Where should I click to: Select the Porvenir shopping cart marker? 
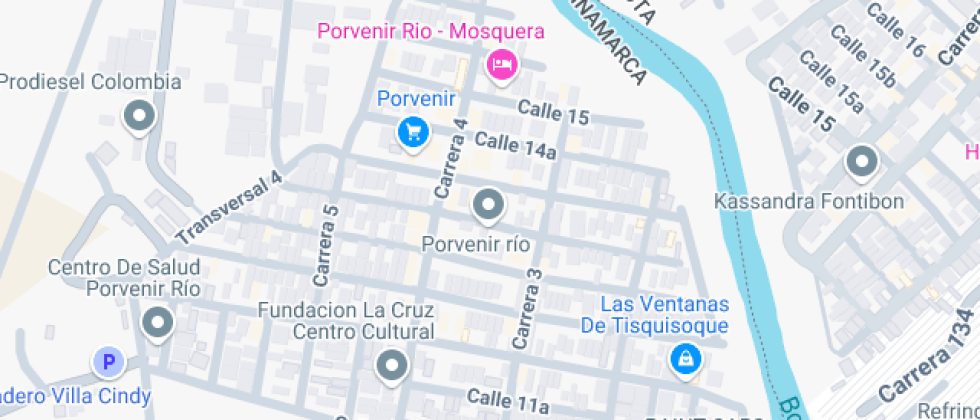tap(412, 131)
